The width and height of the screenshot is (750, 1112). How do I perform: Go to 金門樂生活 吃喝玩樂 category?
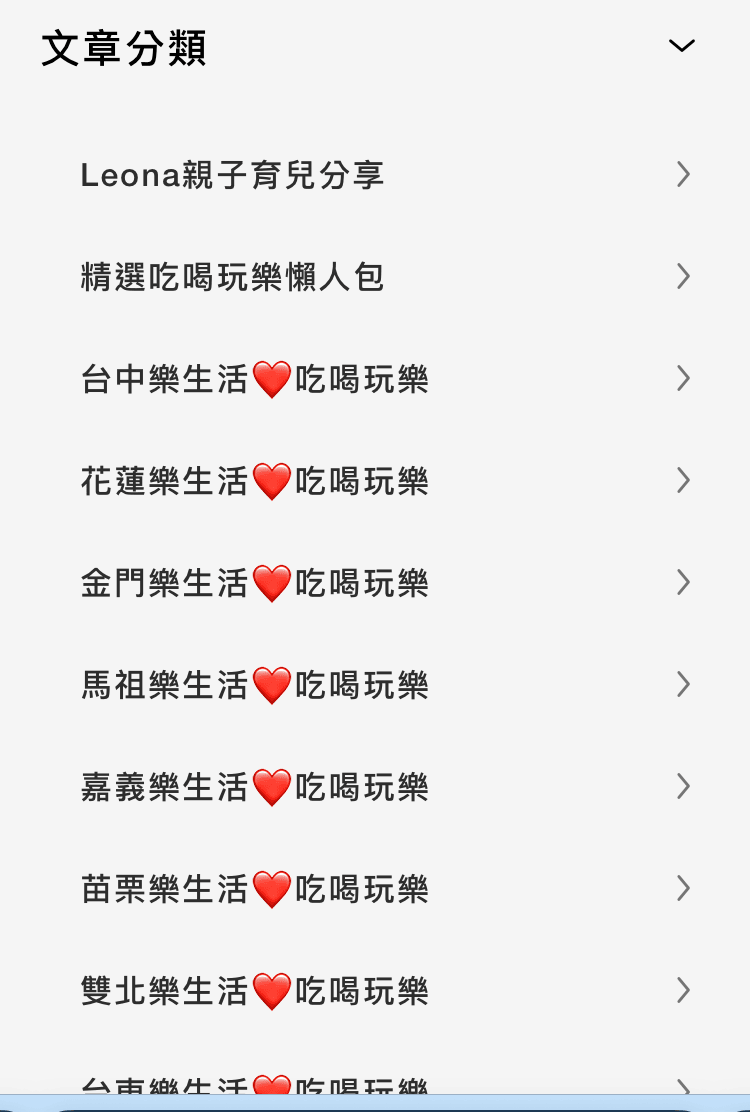pos(254,583)
